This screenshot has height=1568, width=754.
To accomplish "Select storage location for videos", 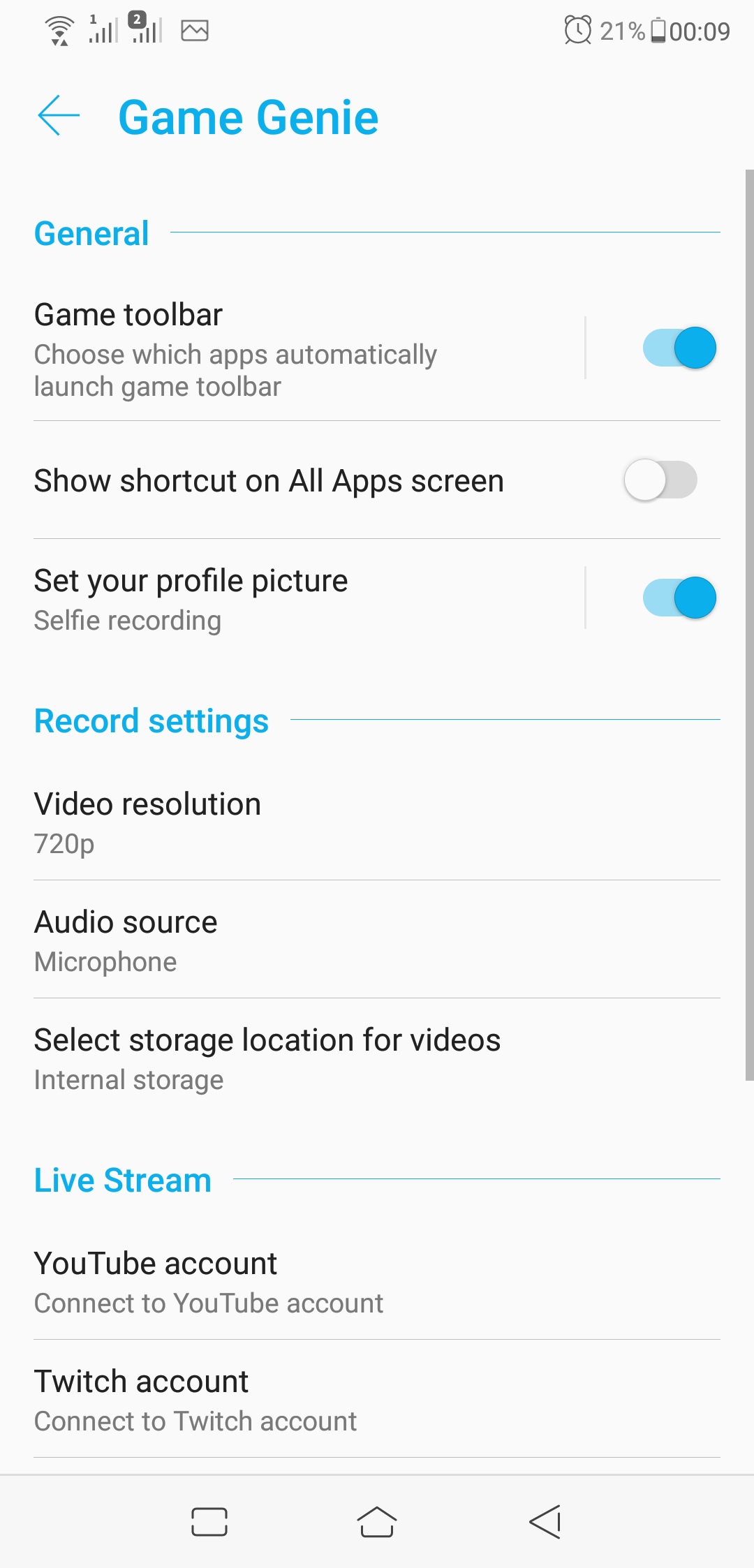I will 377,1058.
